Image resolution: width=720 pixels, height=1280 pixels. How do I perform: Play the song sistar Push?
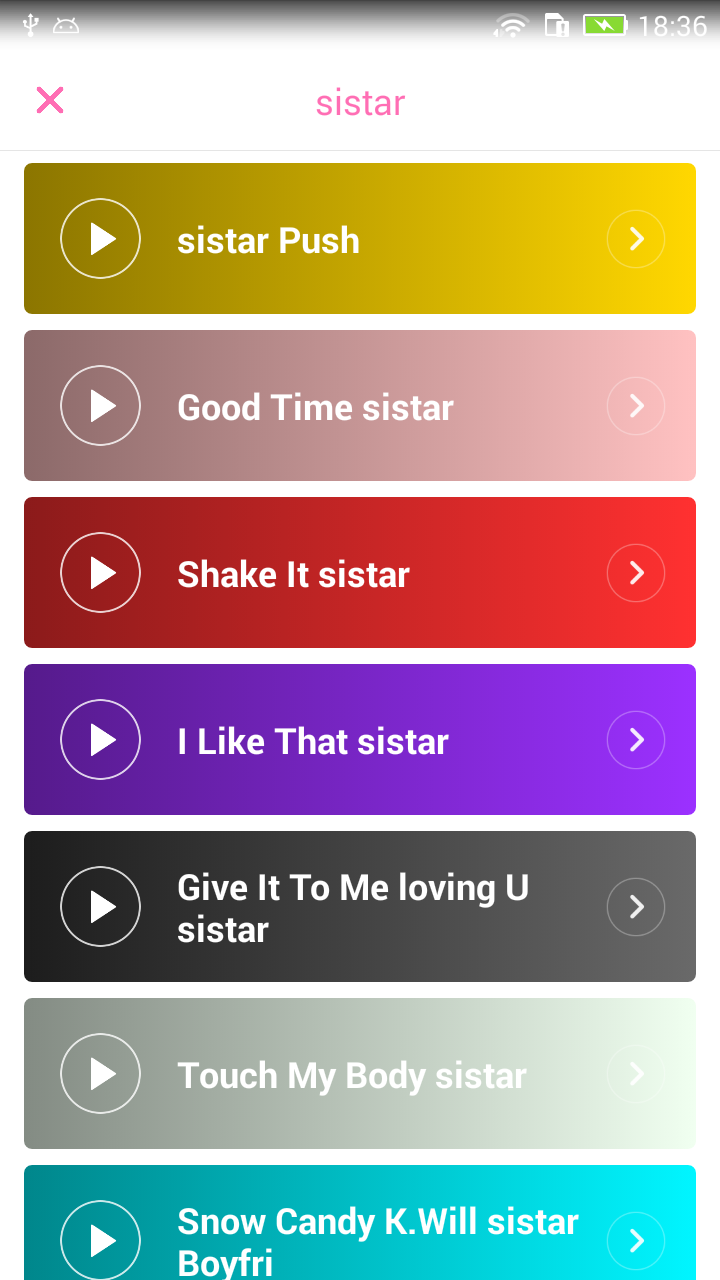[x=101, y=239]
